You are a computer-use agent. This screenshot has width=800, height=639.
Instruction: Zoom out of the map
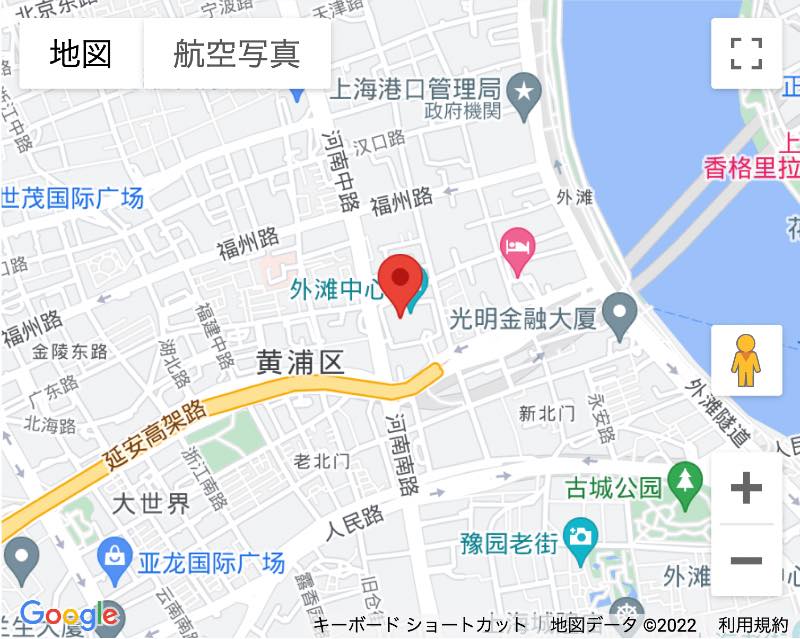point(746,560)
